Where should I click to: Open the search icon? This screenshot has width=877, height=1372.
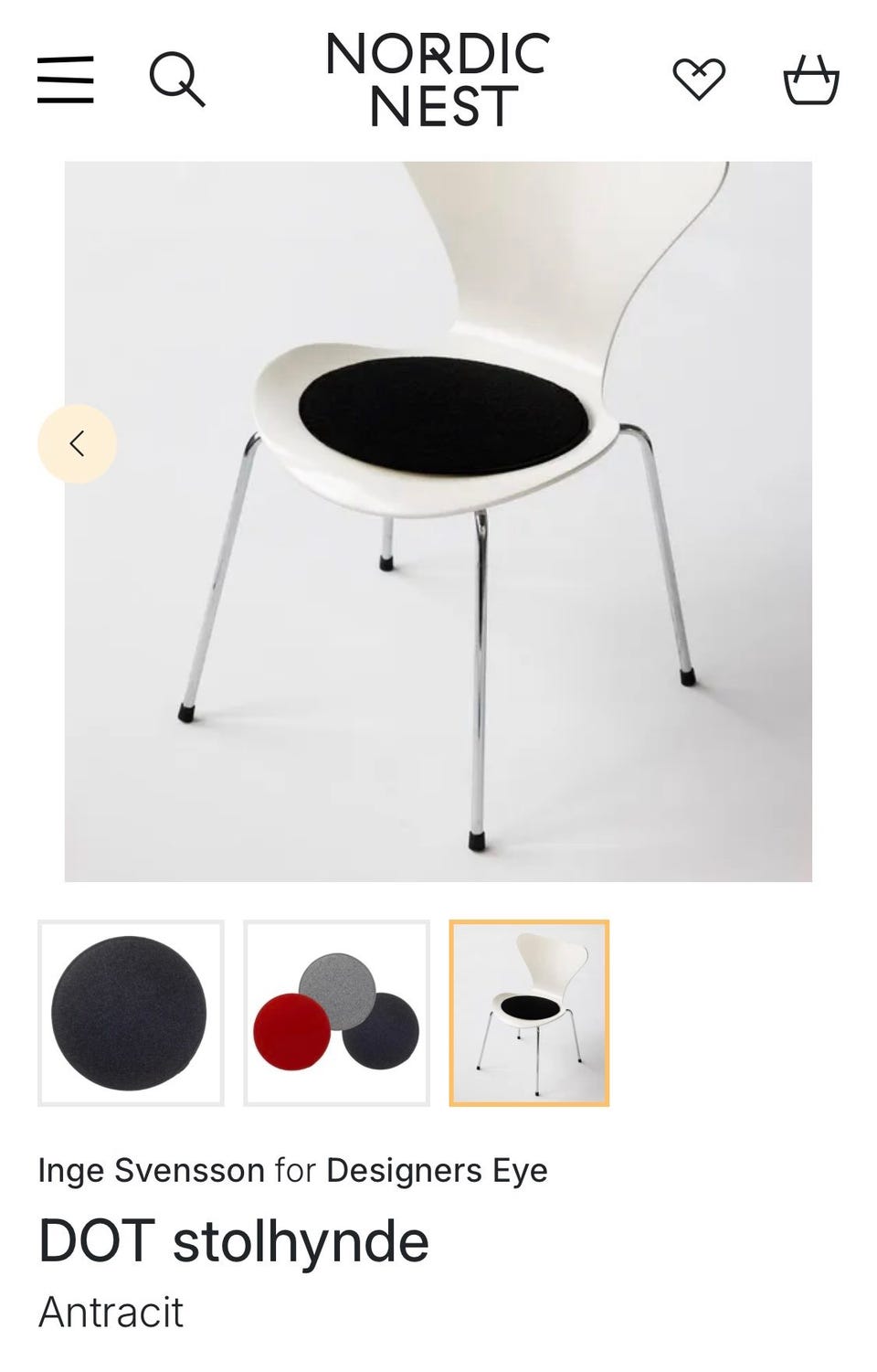point(176,80)
